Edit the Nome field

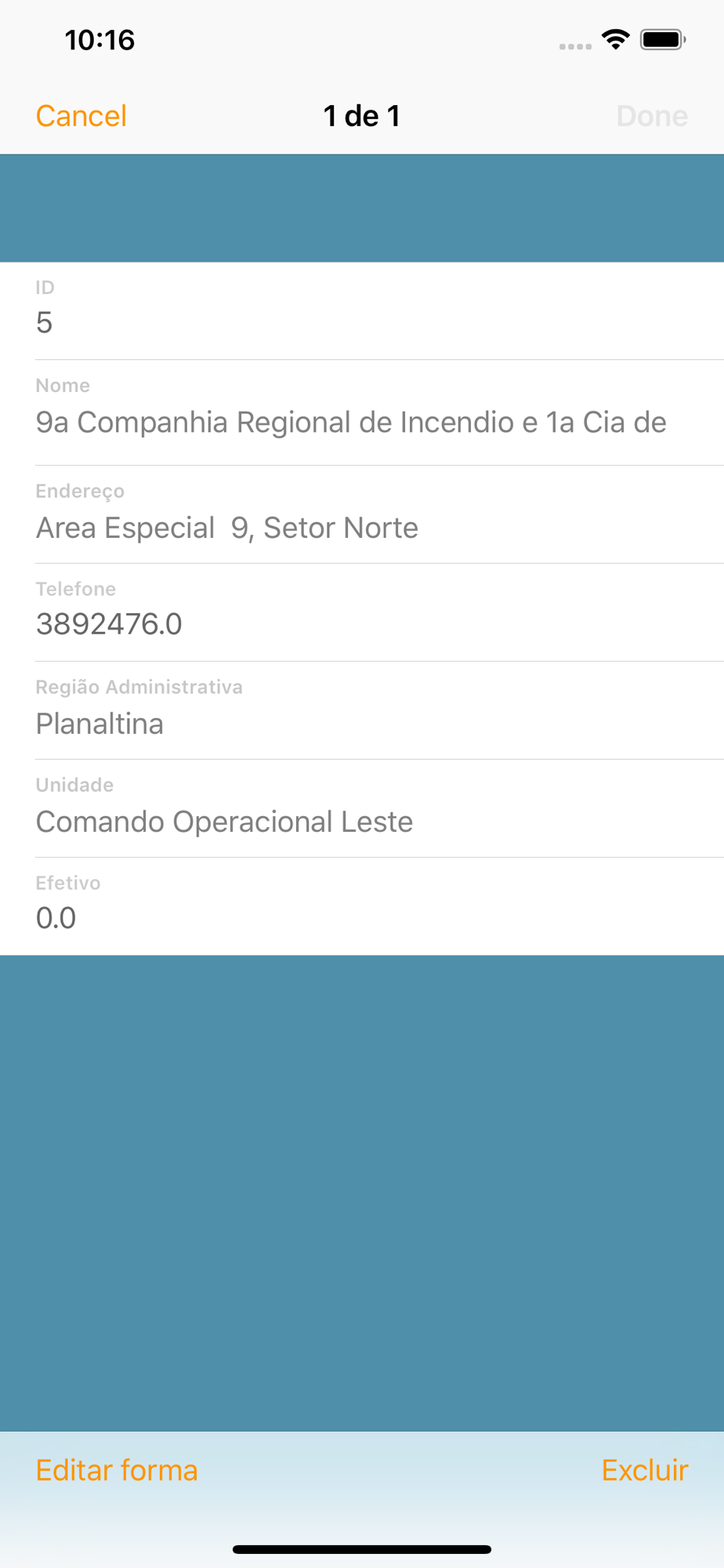[x=362, y=413]
